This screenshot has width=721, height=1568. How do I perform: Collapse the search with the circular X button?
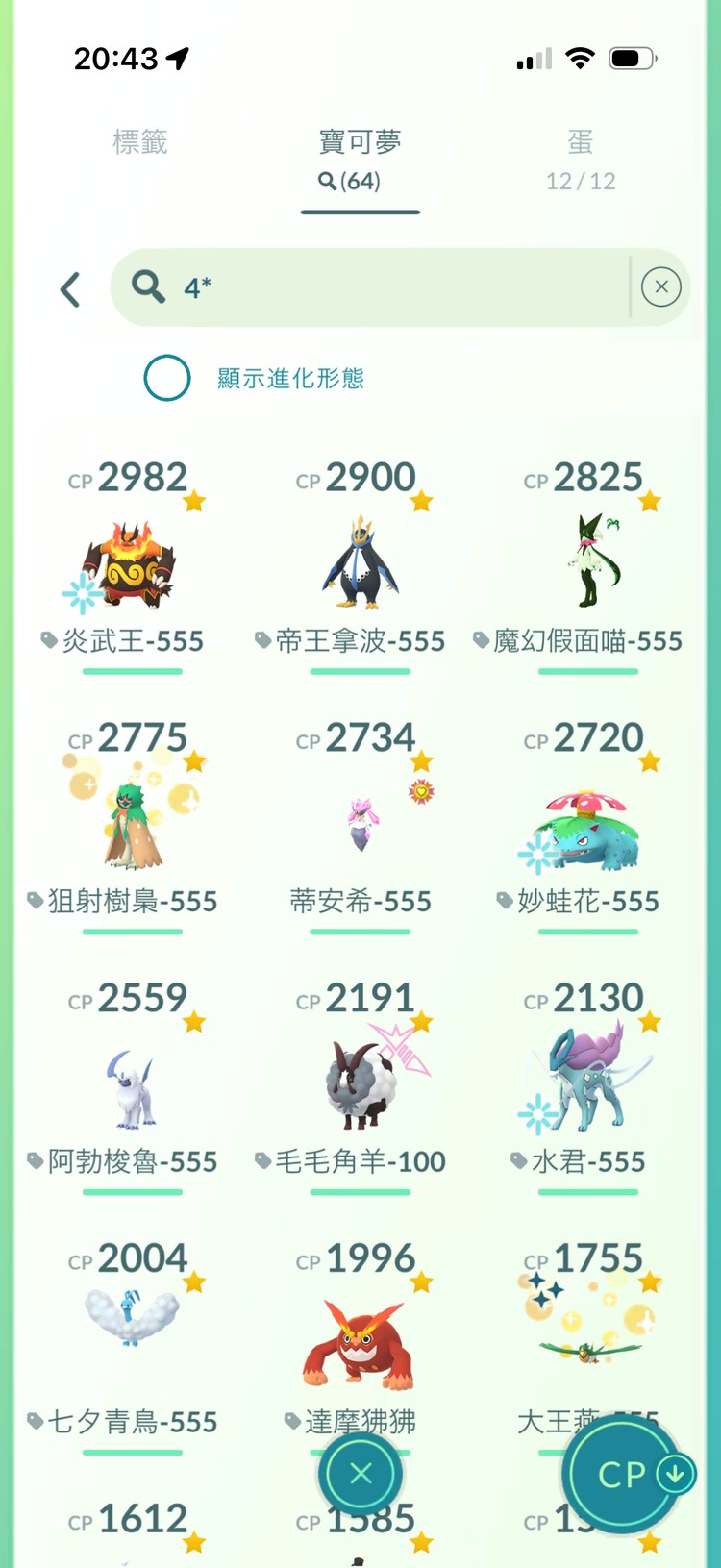[x=360, y=1474]
